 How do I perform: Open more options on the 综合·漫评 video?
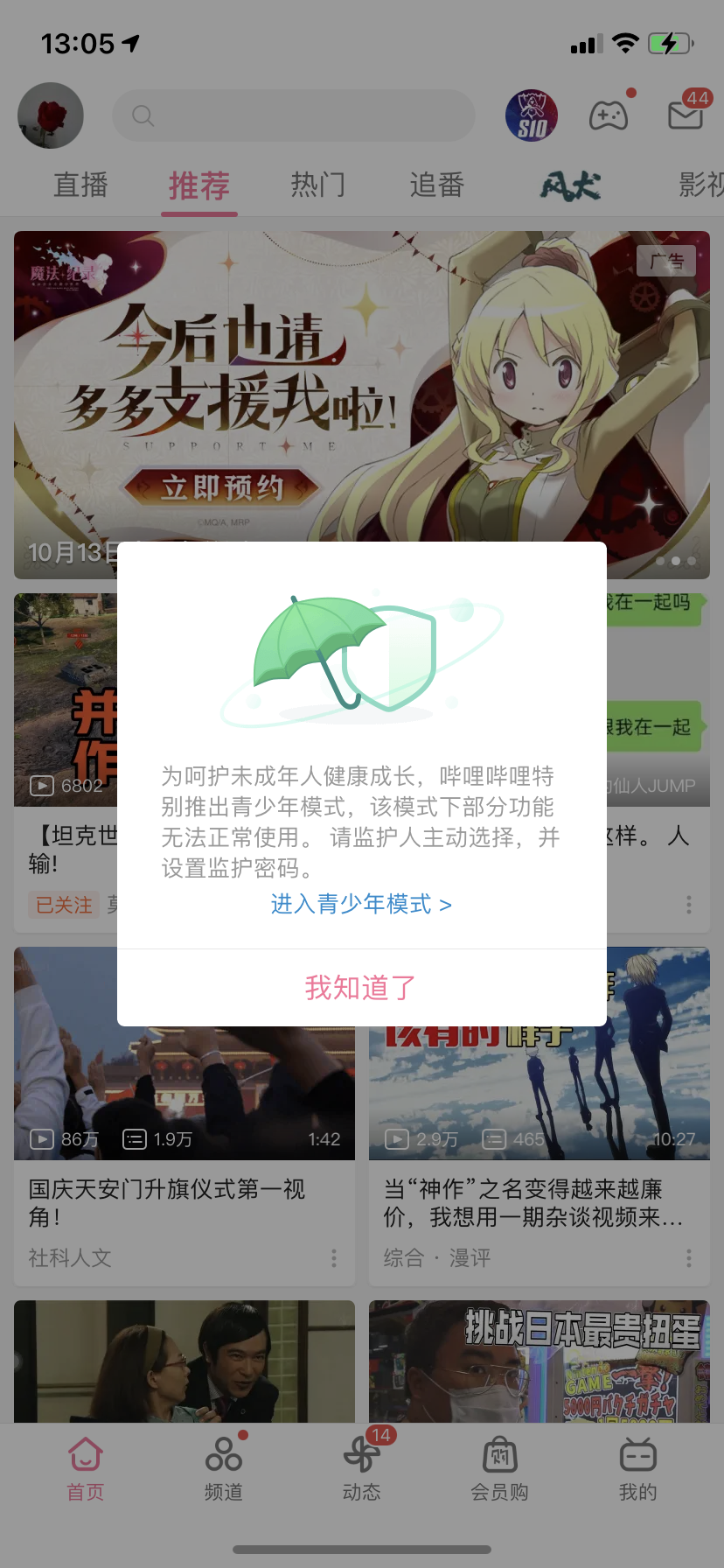688,1257
